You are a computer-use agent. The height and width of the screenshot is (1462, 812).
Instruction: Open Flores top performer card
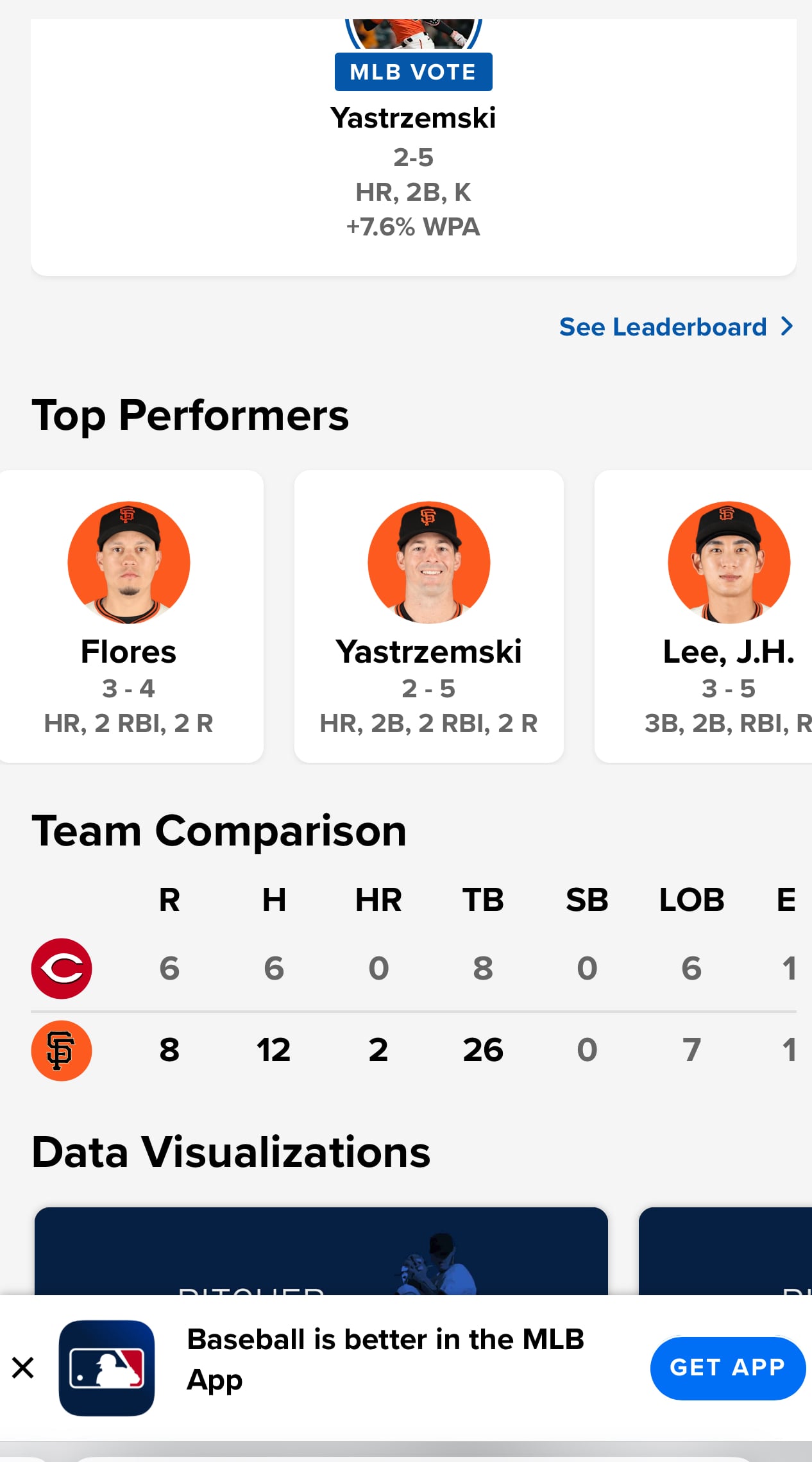tap(130, 616)
